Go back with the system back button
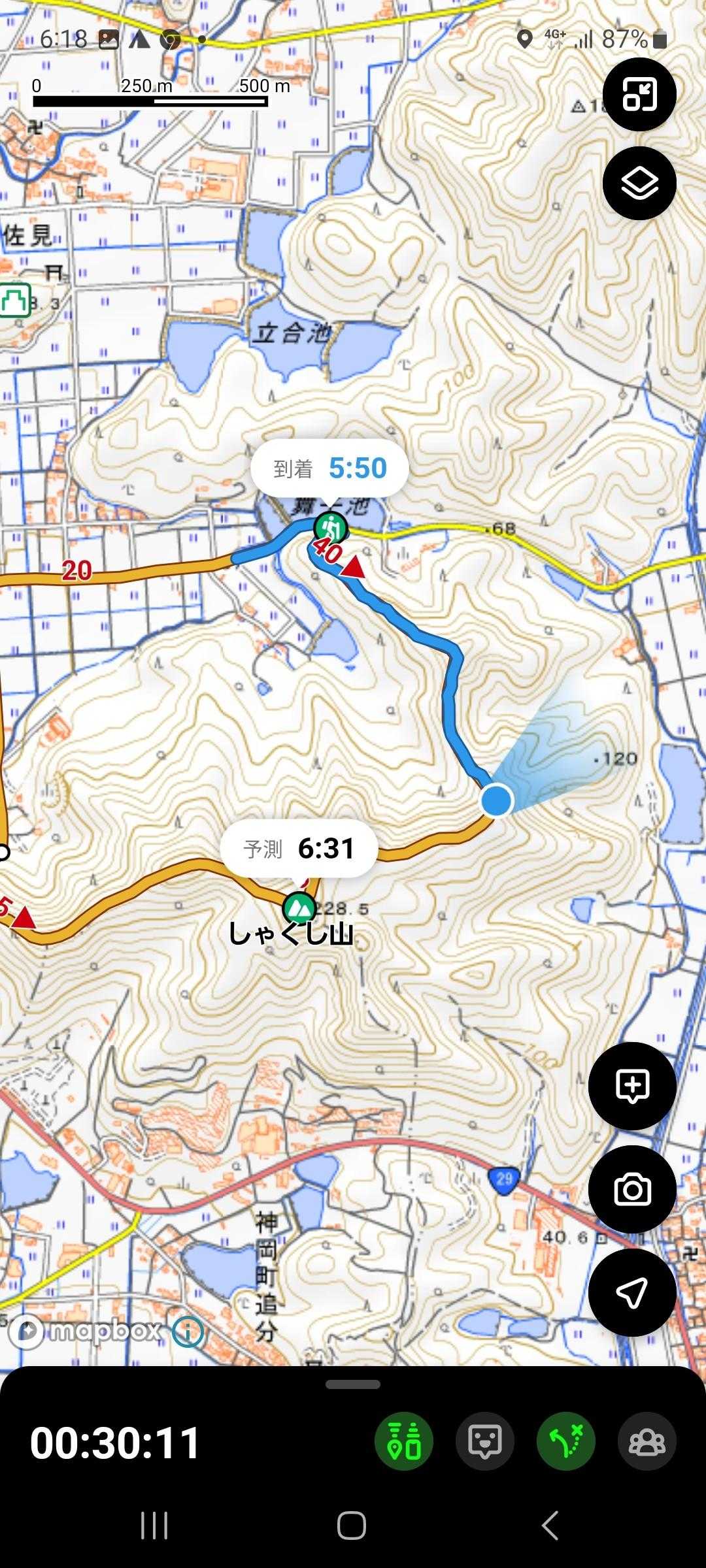Image resolution: width=706 pixels, height=1568 pixels. (x=550, y=1526)
